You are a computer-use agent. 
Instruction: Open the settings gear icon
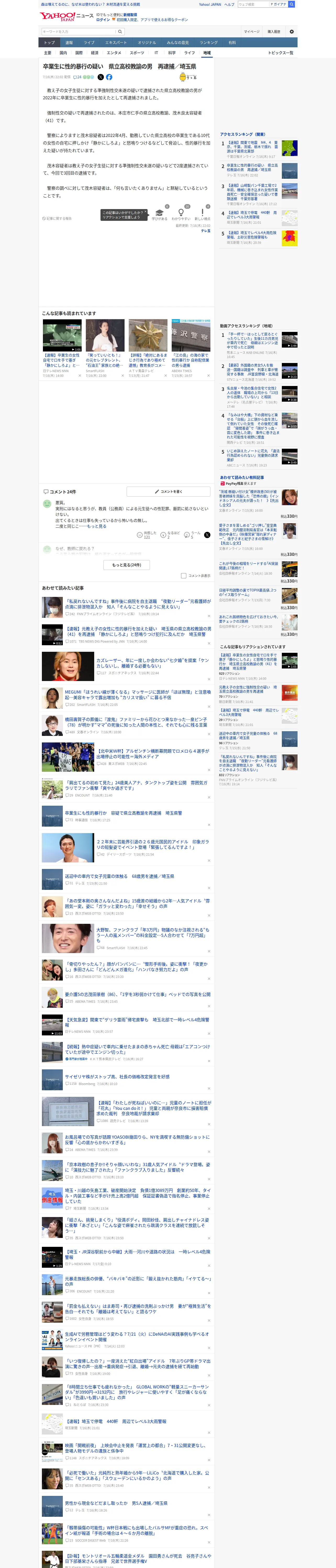292,32
